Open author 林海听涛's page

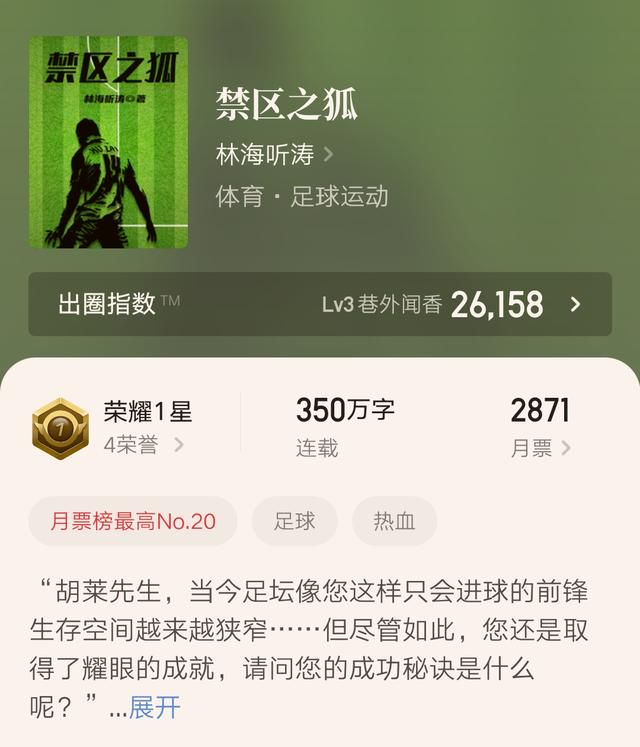pos(274,155)
